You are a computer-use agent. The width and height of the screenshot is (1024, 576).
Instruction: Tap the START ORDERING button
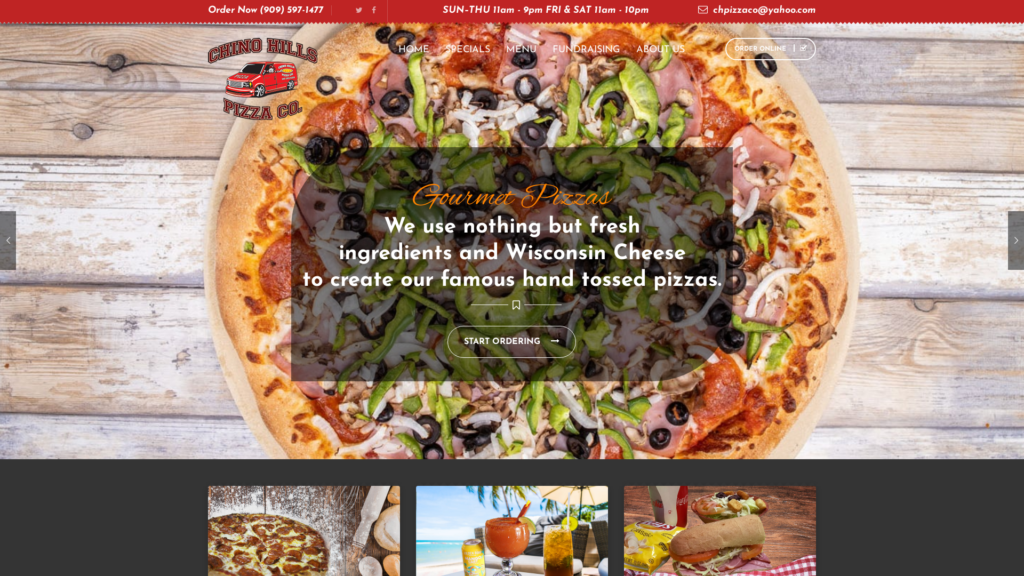[511, 341]
